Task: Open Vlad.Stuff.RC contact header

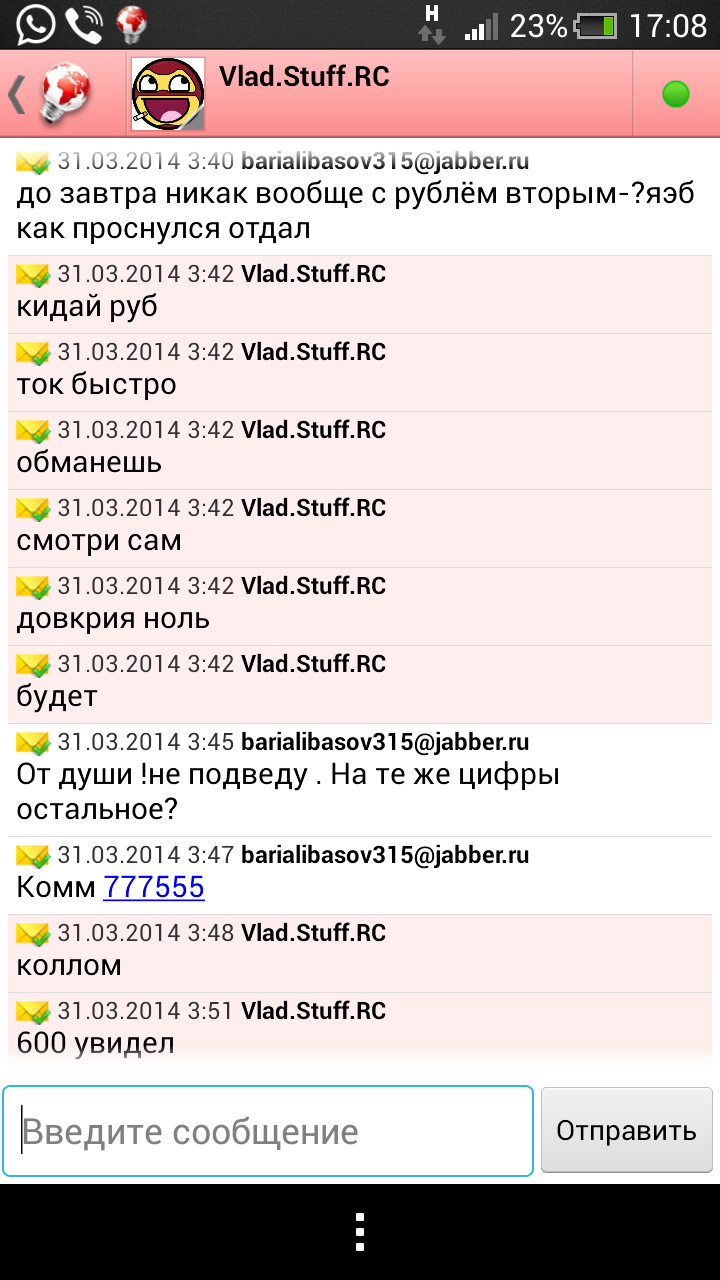Action: tap(380, 94)
